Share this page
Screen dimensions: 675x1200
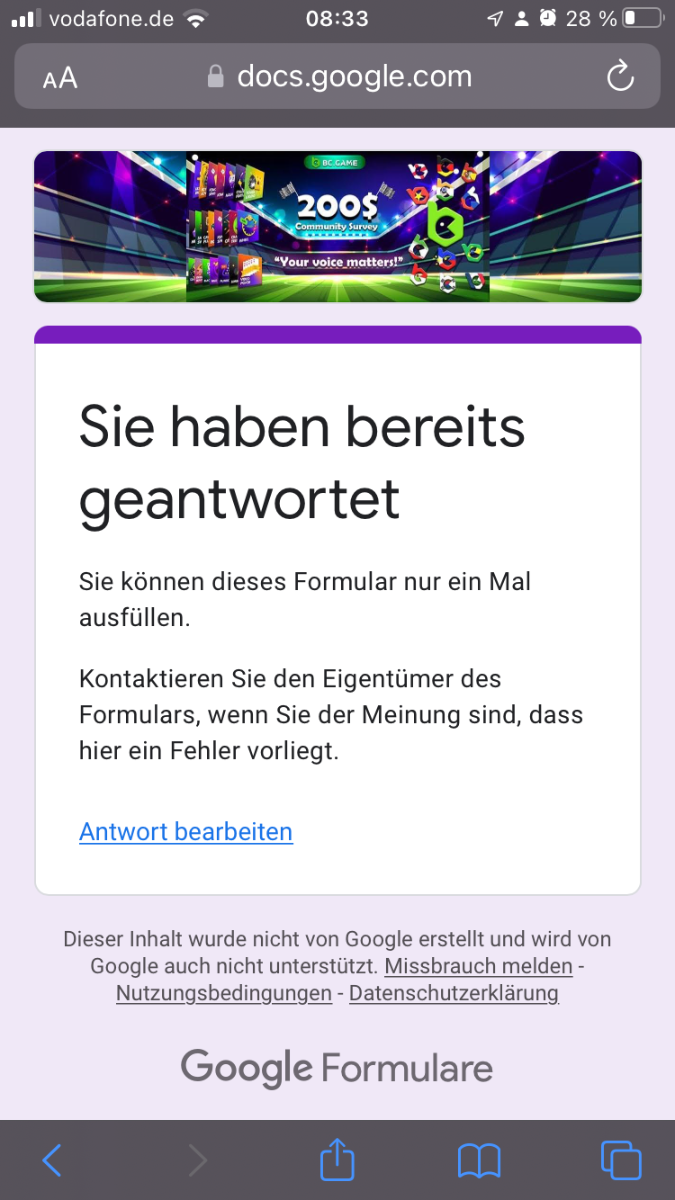click(337, 1160)
